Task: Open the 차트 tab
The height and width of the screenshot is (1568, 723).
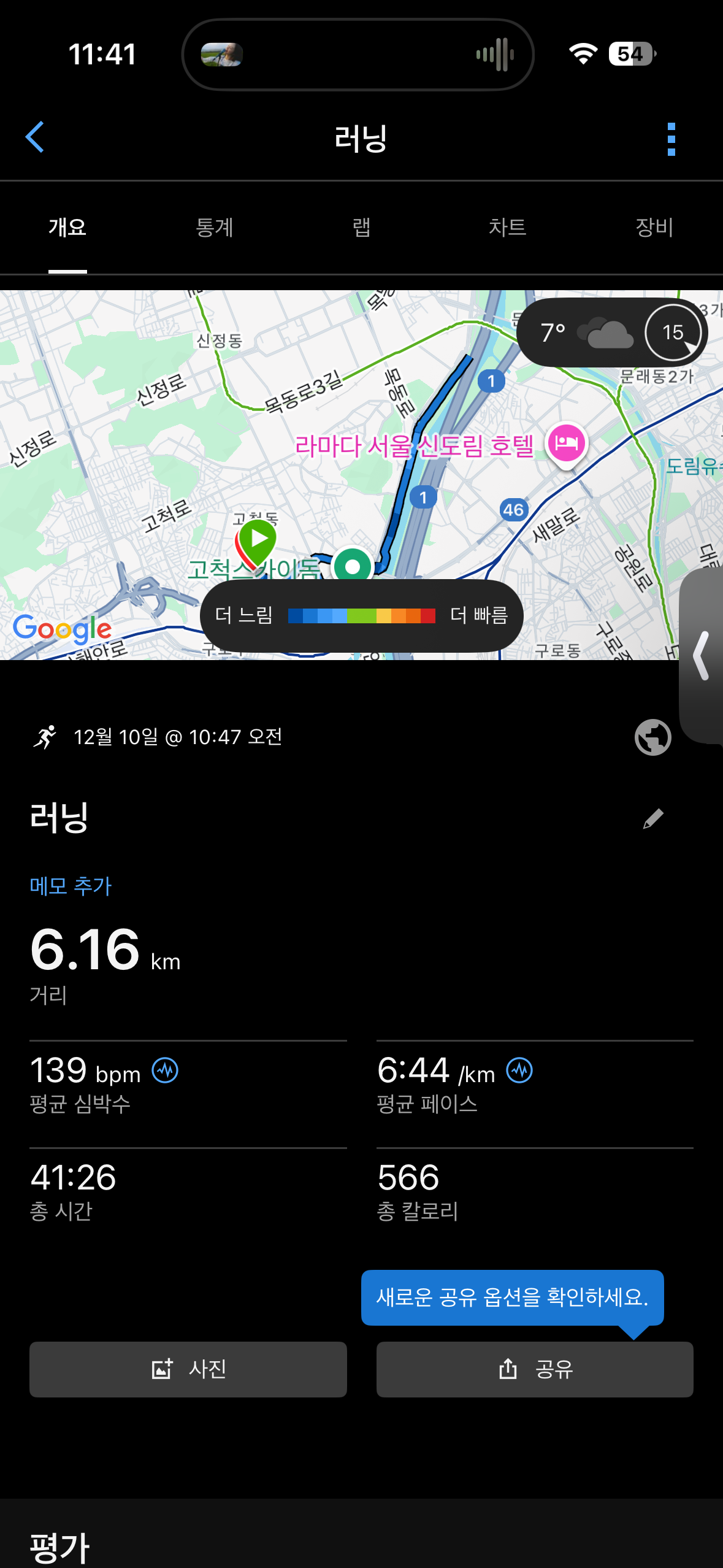Action: (507, 228)
